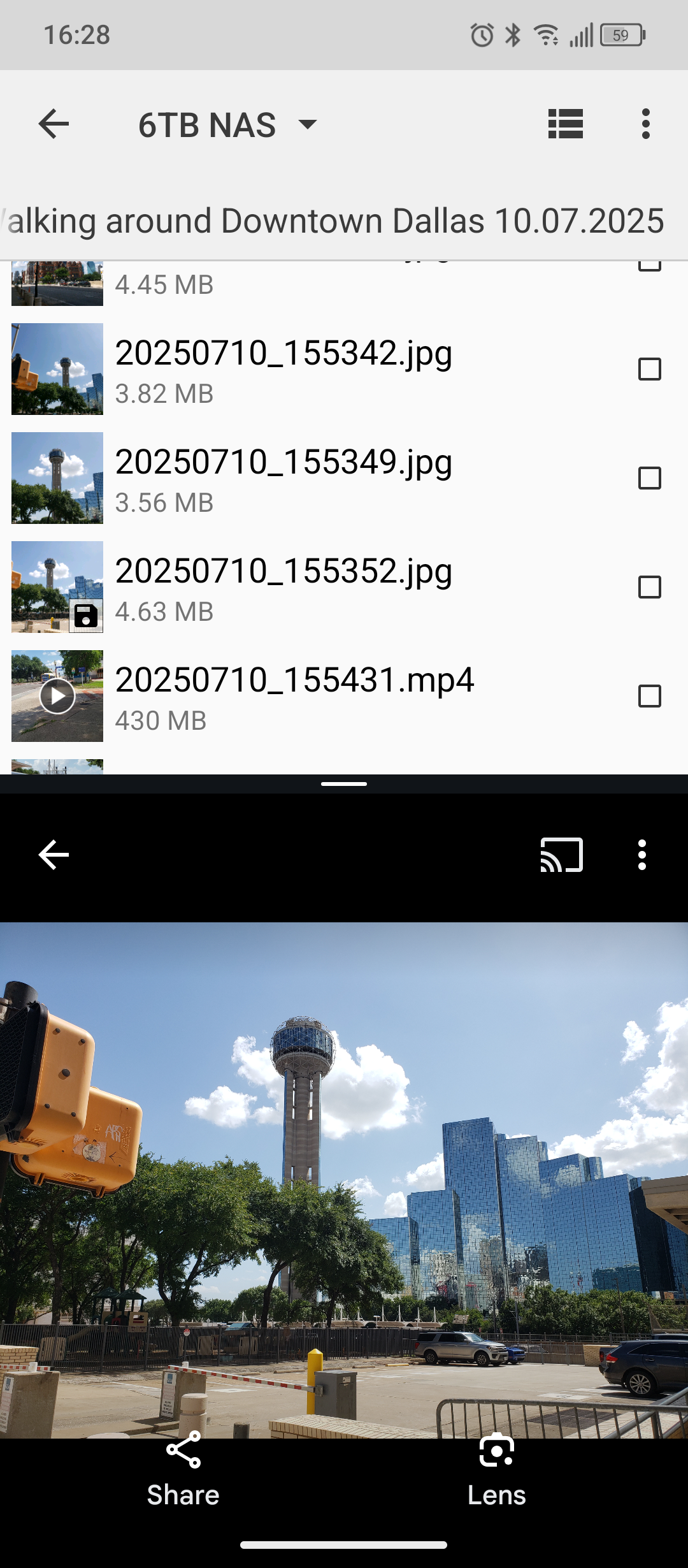Image resolution: width=688 pixels, height=1568 pixels.
Task: Open 20250710_155352.jpg file
Action: (283, 572)
